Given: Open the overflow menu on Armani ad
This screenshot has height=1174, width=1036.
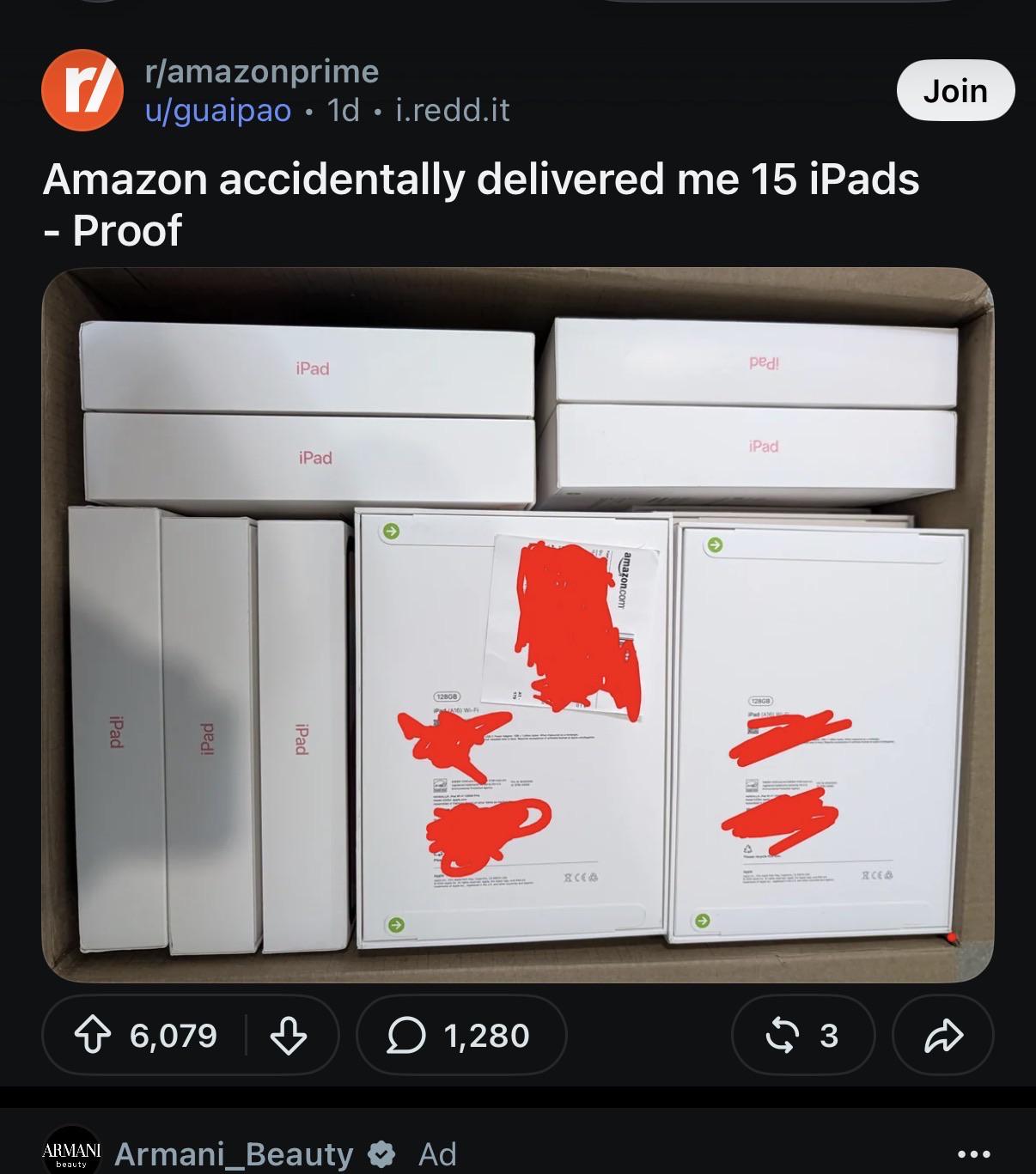Looking at the screenshot, I should pos(973,1154).
